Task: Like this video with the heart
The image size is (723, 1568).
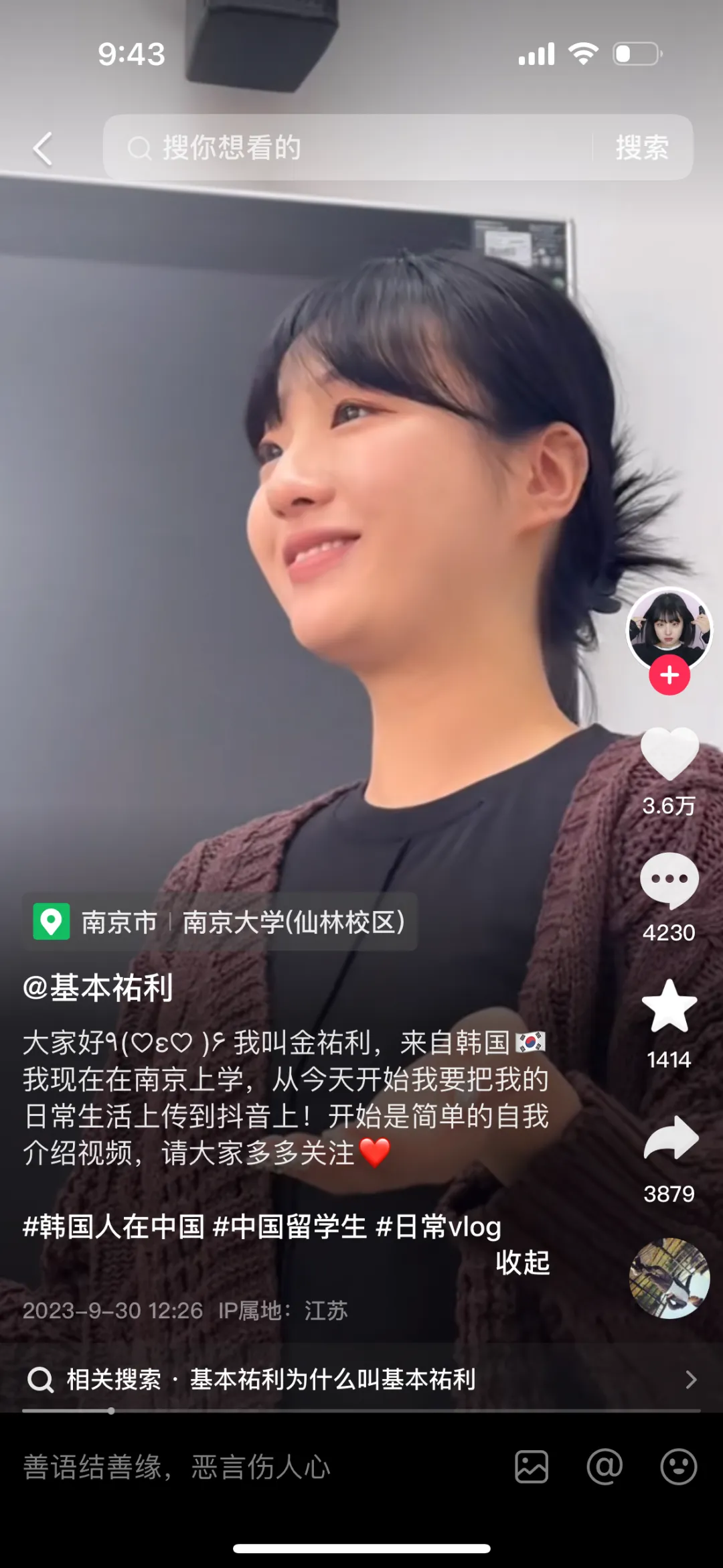Action: [669, 754]
